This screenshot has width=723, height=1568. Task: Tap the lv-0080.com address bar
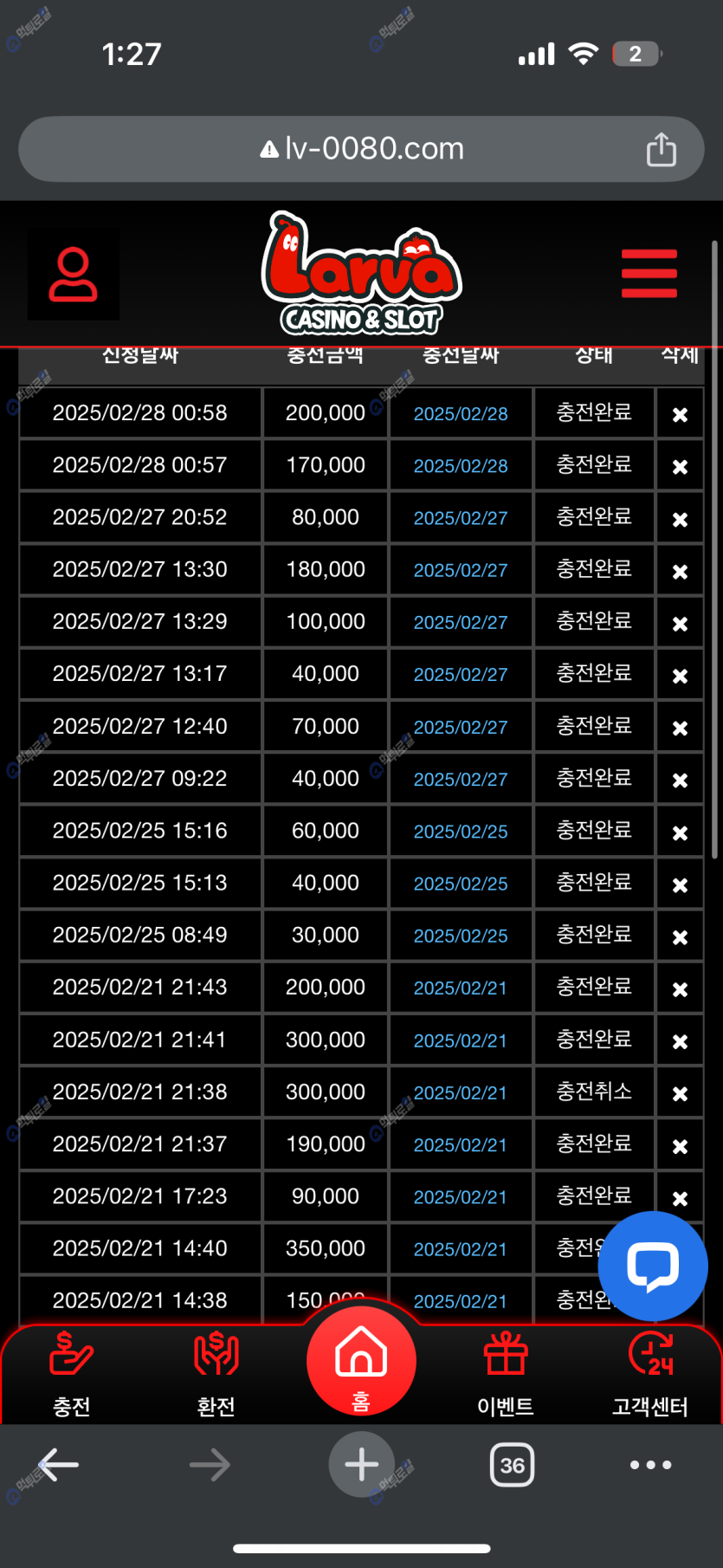point(361,149)
